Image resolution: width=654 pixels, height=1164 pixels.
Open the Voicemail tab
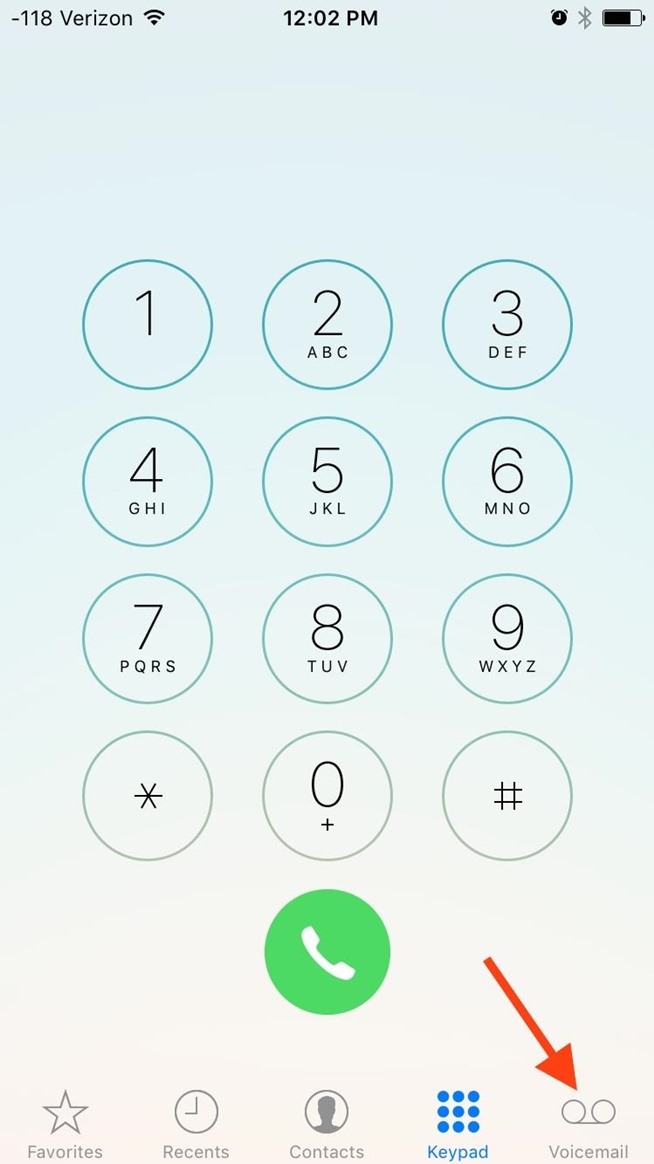(x=589, y=1124)
